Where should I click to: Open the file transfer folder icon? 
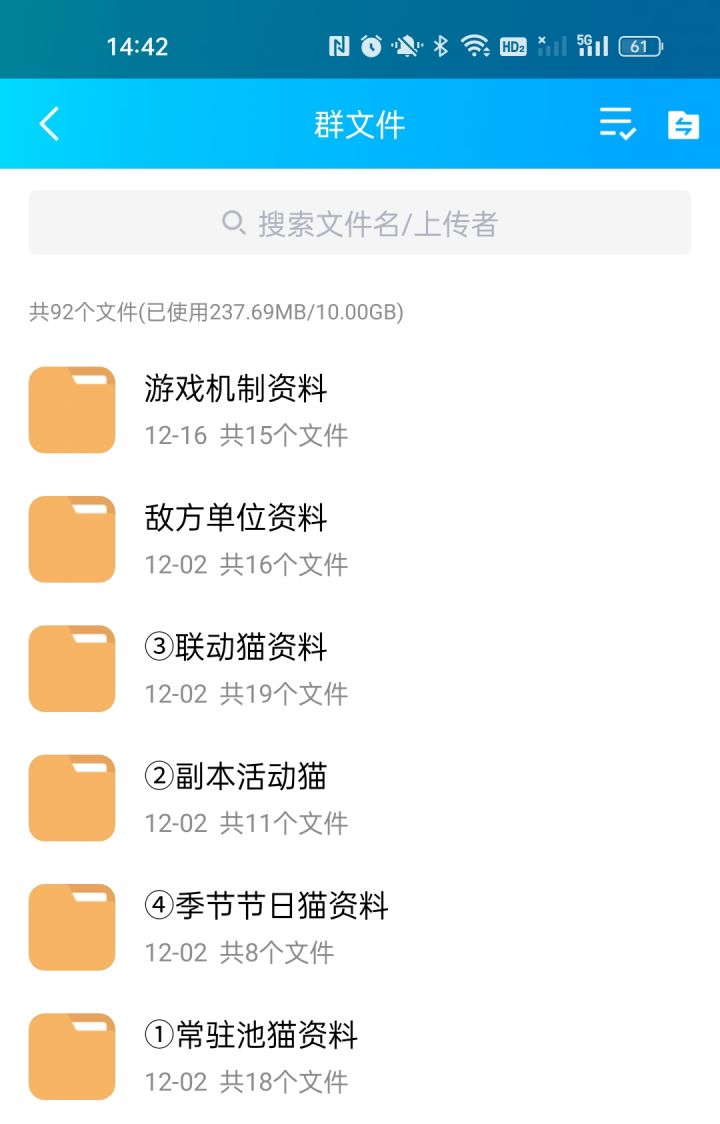point(683,124)
